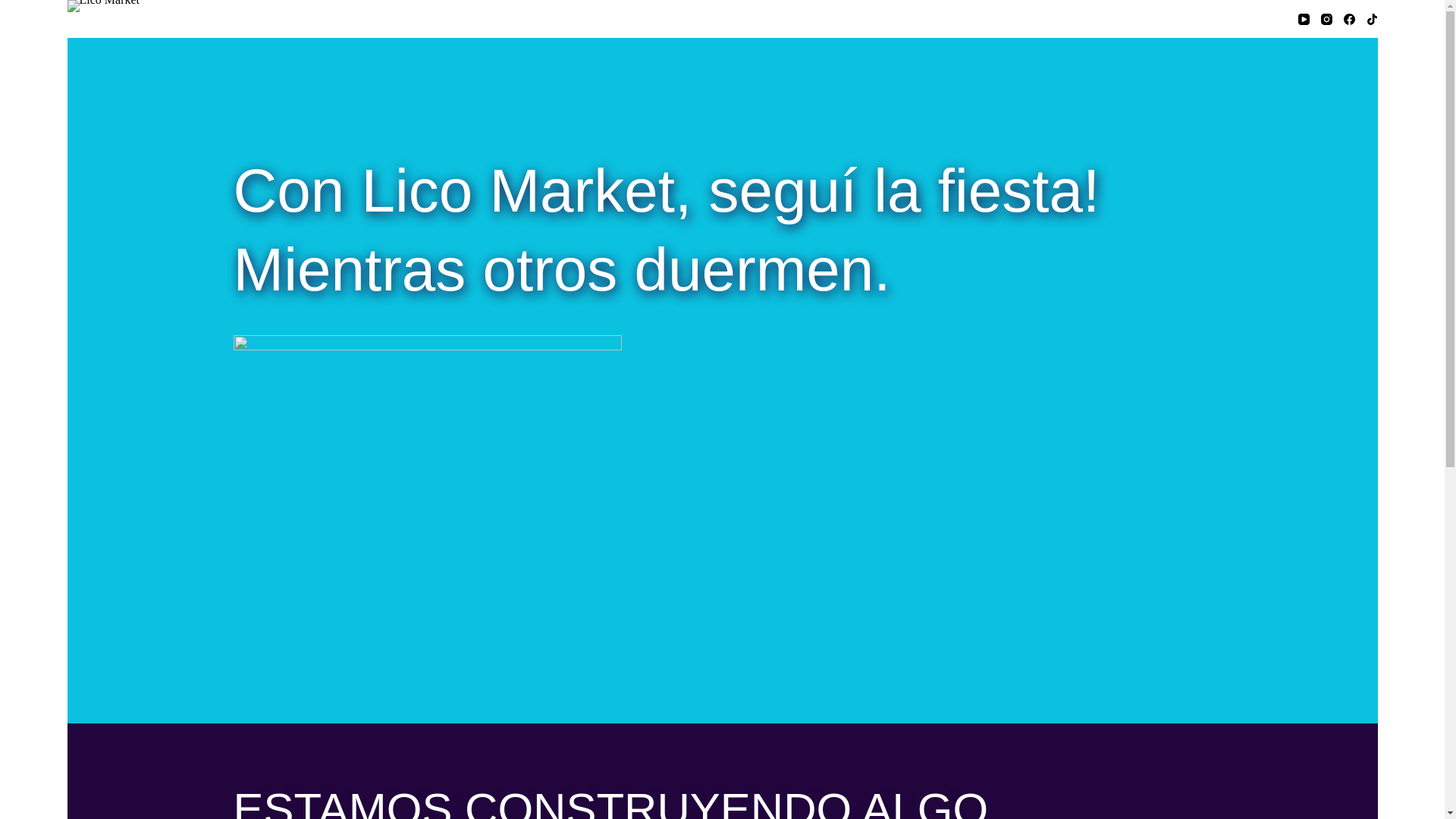Open the Facebook social link
This screenshot has height=819, width=1456.
[x=1349, y=20]
